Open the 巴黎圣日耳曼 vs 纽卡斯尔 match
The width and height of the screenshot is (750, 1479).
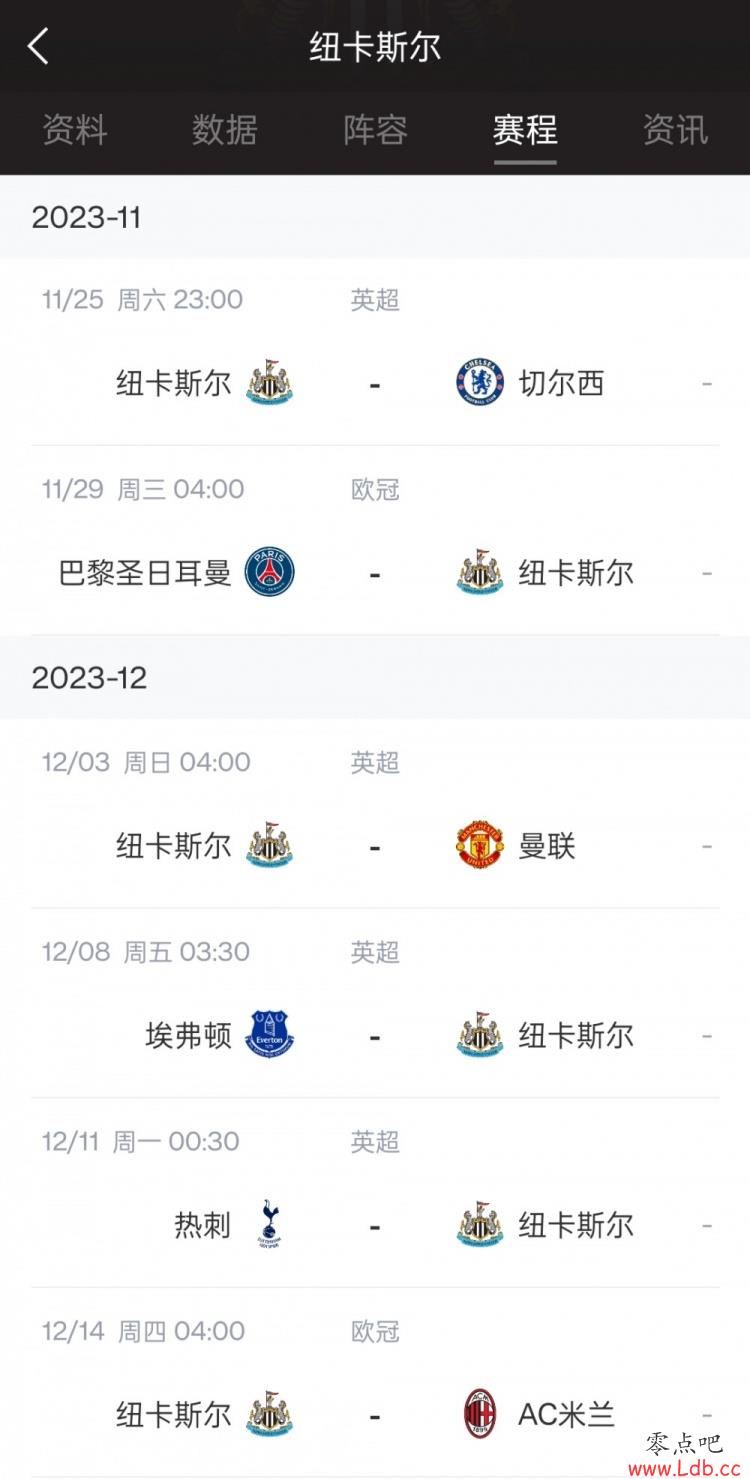[375, 541]
